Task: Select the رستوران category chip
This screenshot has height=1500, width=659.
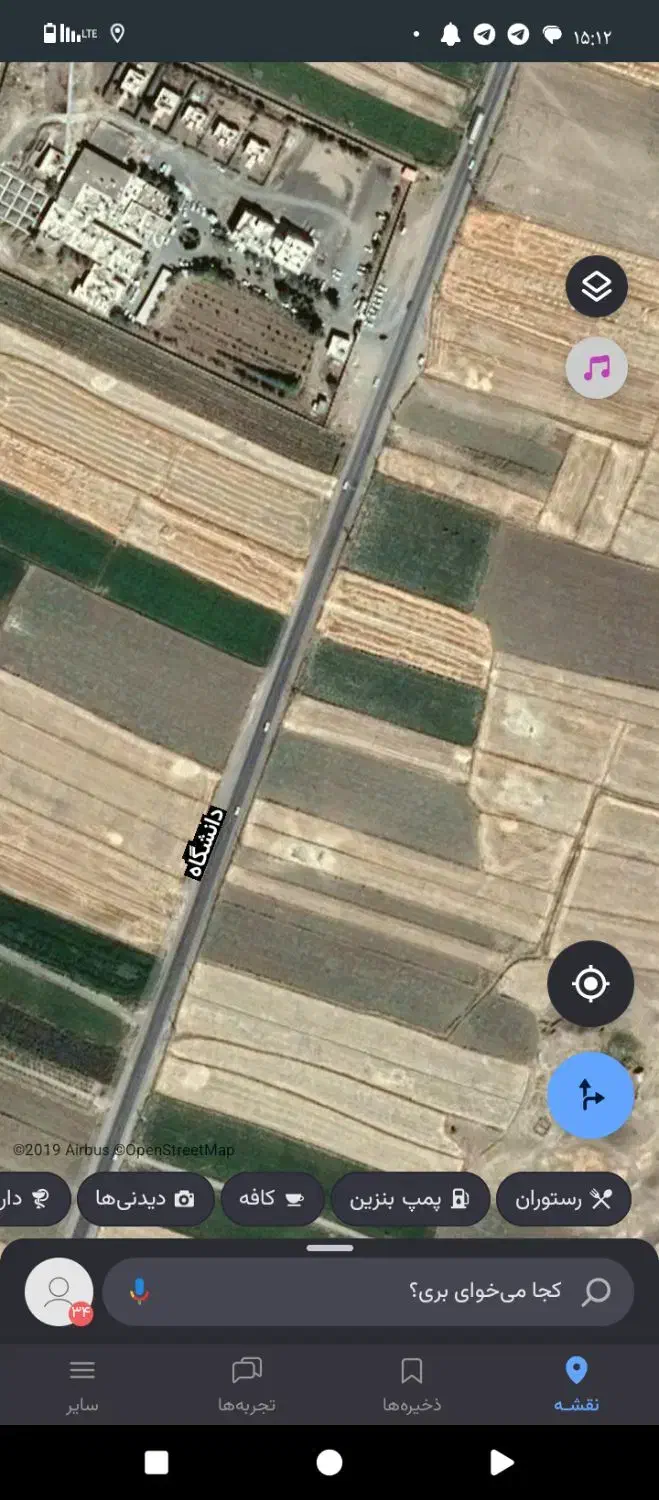Action: (563, 1199)
